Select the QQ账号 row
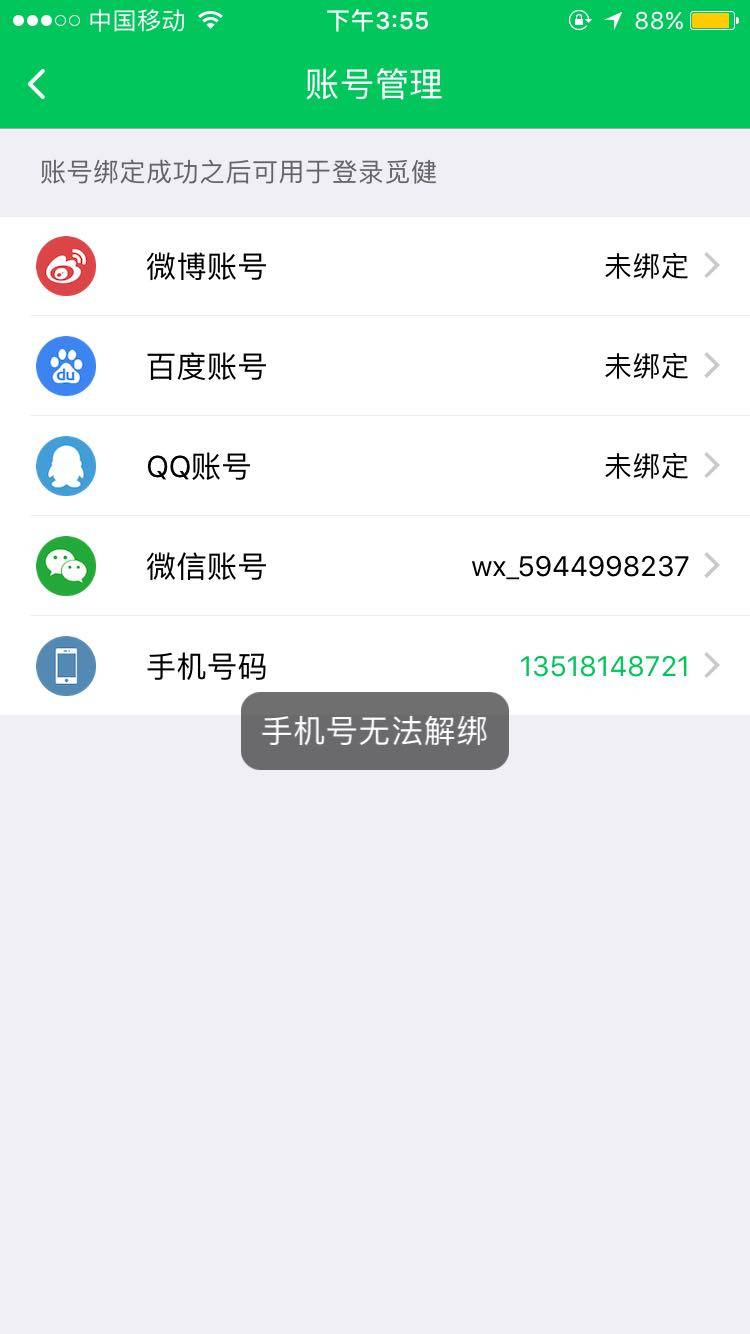This screenshot has height=1334, width=750. [375, 466]
